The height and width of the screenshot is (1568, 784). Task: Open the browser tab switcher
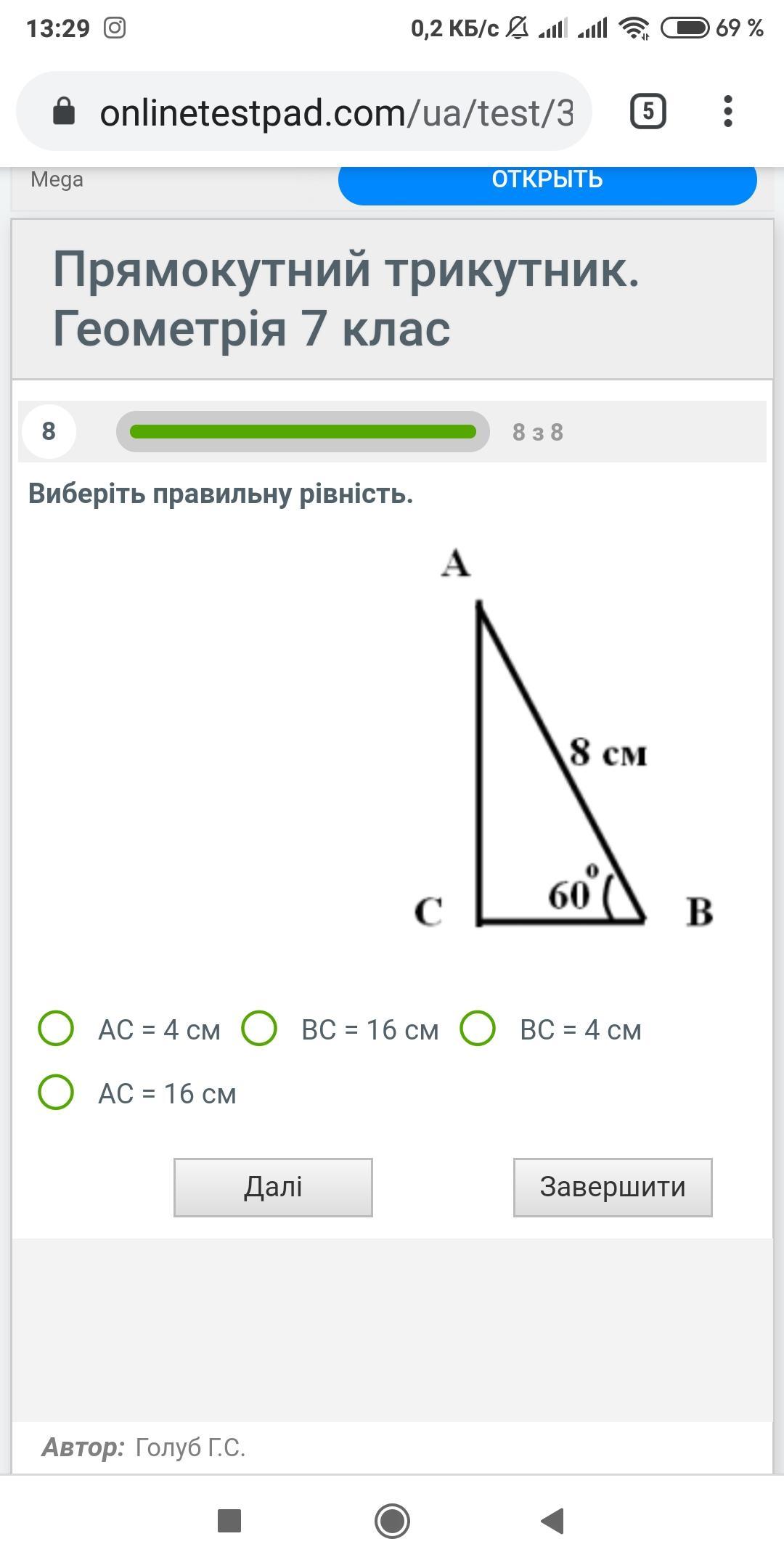[x=648, y=112]
